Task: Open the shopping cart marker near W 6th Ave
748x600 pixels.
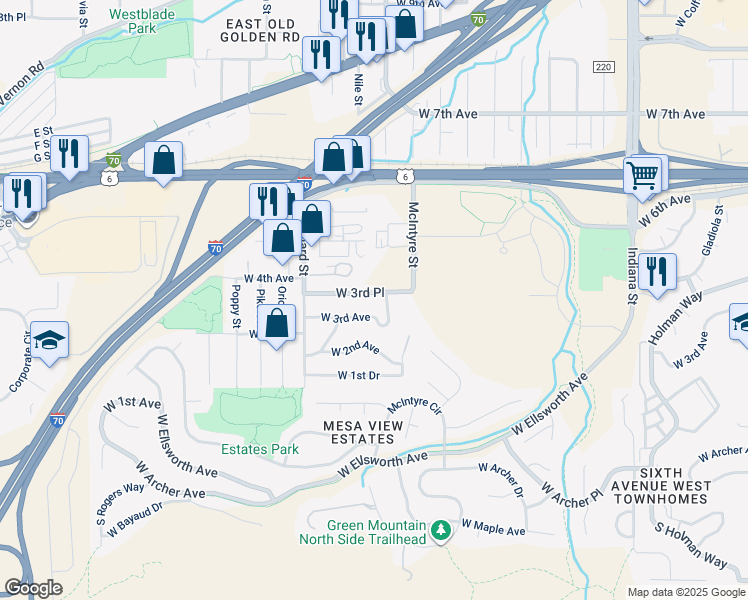Action: point(643,177)
